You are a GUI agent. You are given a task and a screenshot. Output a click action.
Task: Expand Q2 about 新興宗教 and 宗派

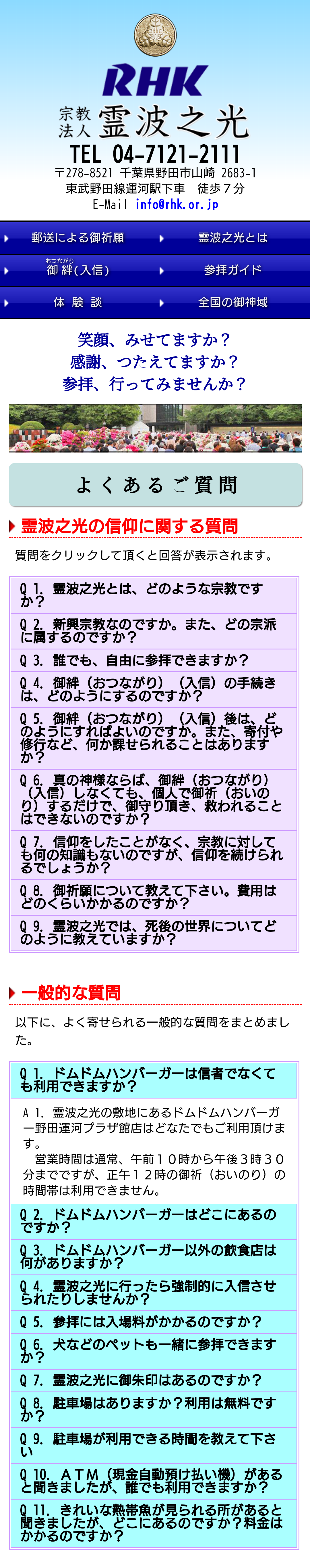(153, 630)
